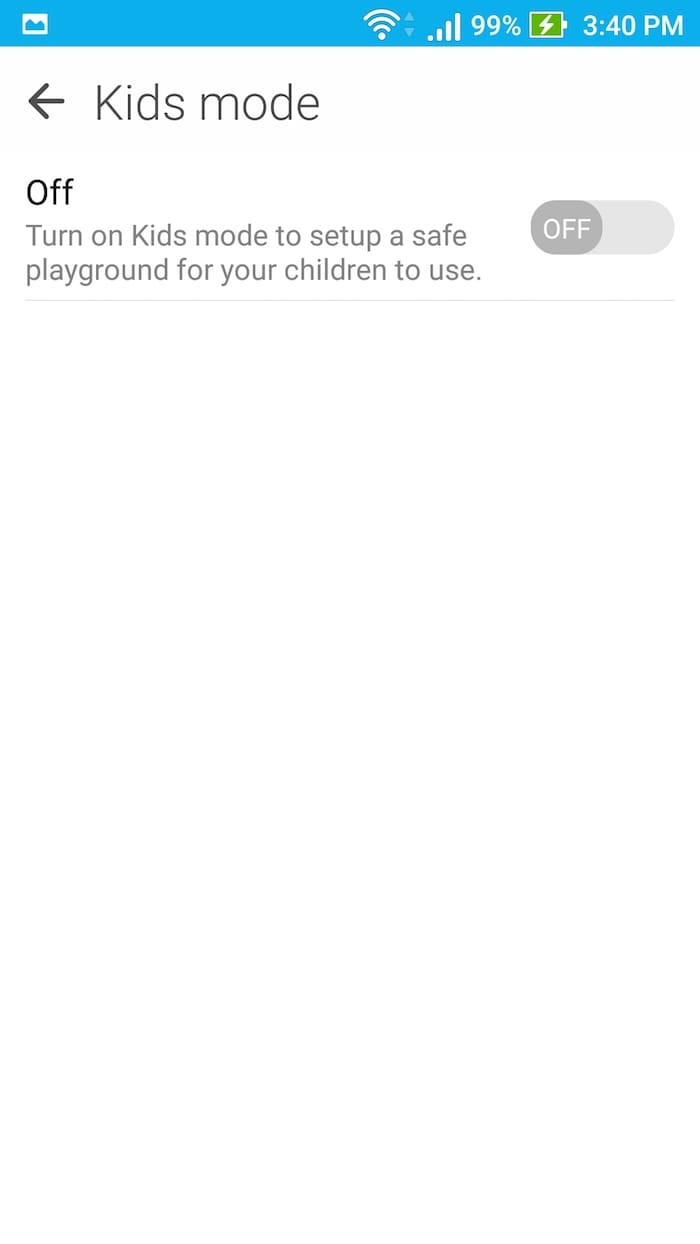Turn on the Kids mode switch
The width and height of the screenshot is (700, 1244).
coord(602,227)
